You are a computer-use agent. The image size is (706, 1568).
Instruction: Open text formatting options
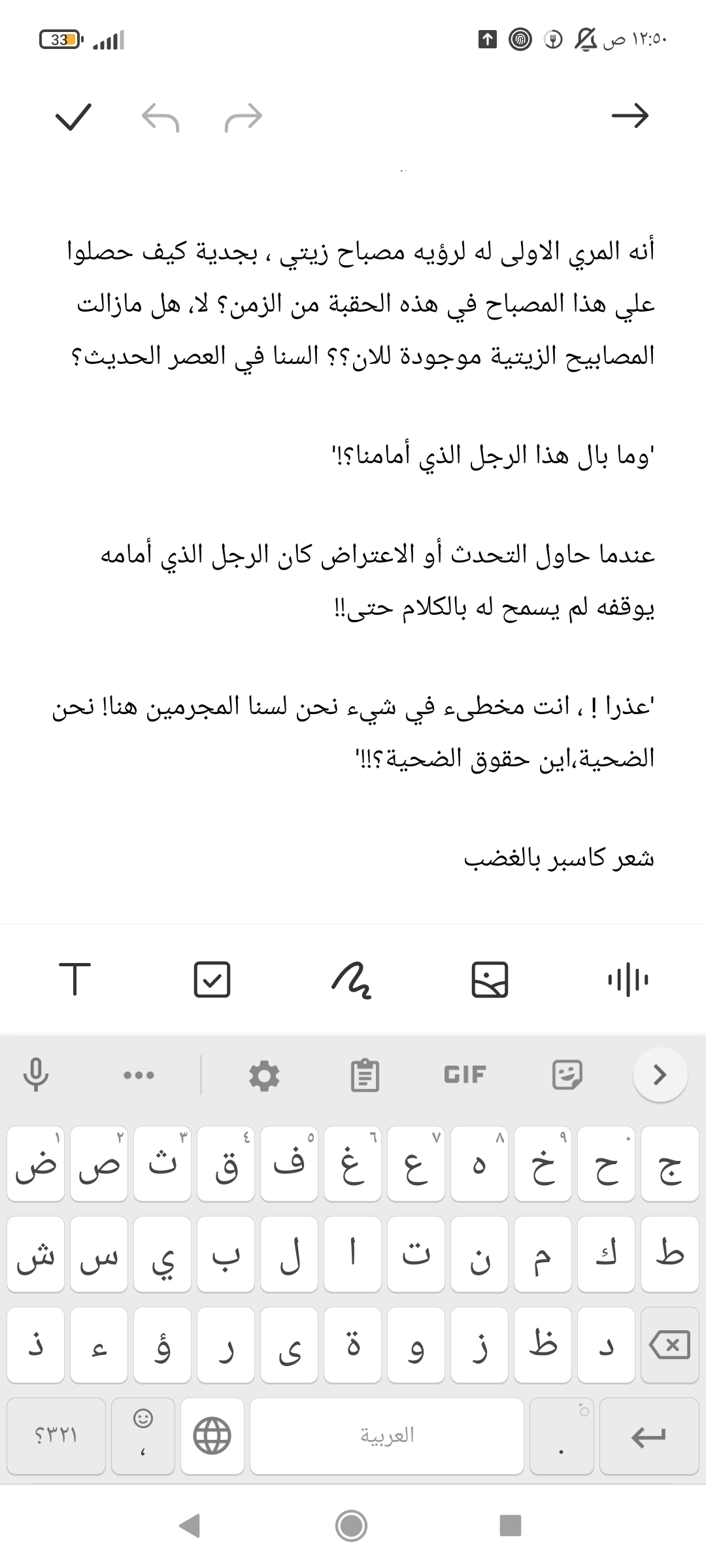[x=75, y=979]
